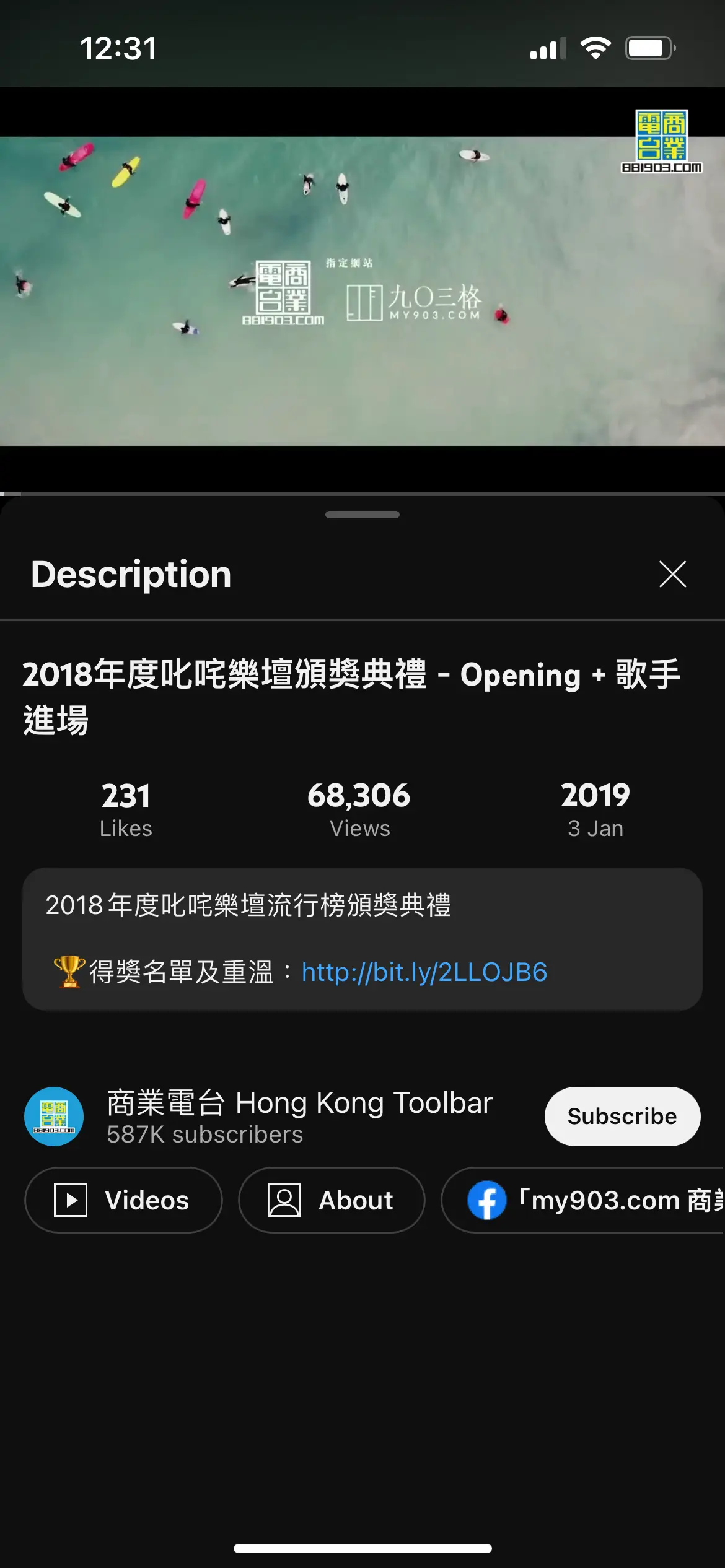The image size is (725, 1568).
Task: Tap the person icon on the About chip
Action: [284, 1200]
